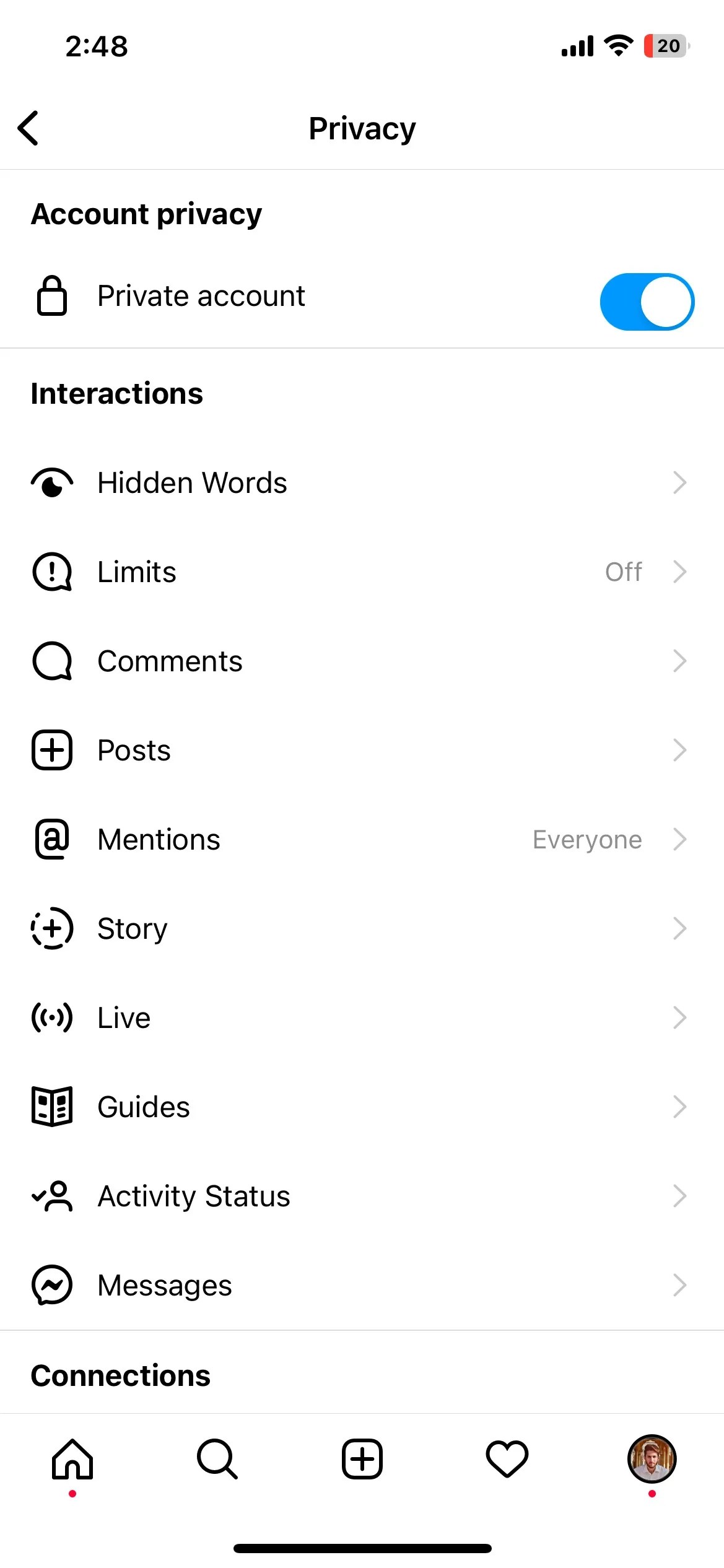Select the Limits exclamation icon
The image size is (724, 1568).
[x=52, y=572]
